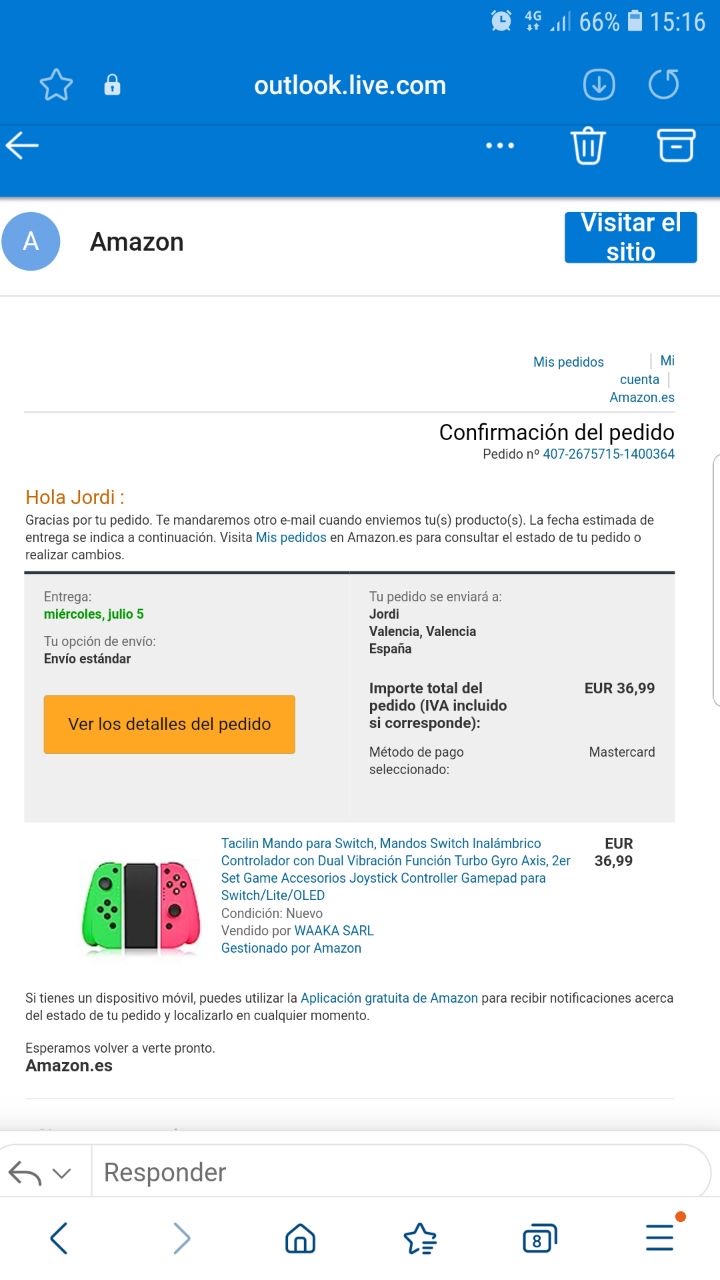This screenshot has width=720, height=1280.
Task: Archive this Amazon email
Action: tap(676, 146)
